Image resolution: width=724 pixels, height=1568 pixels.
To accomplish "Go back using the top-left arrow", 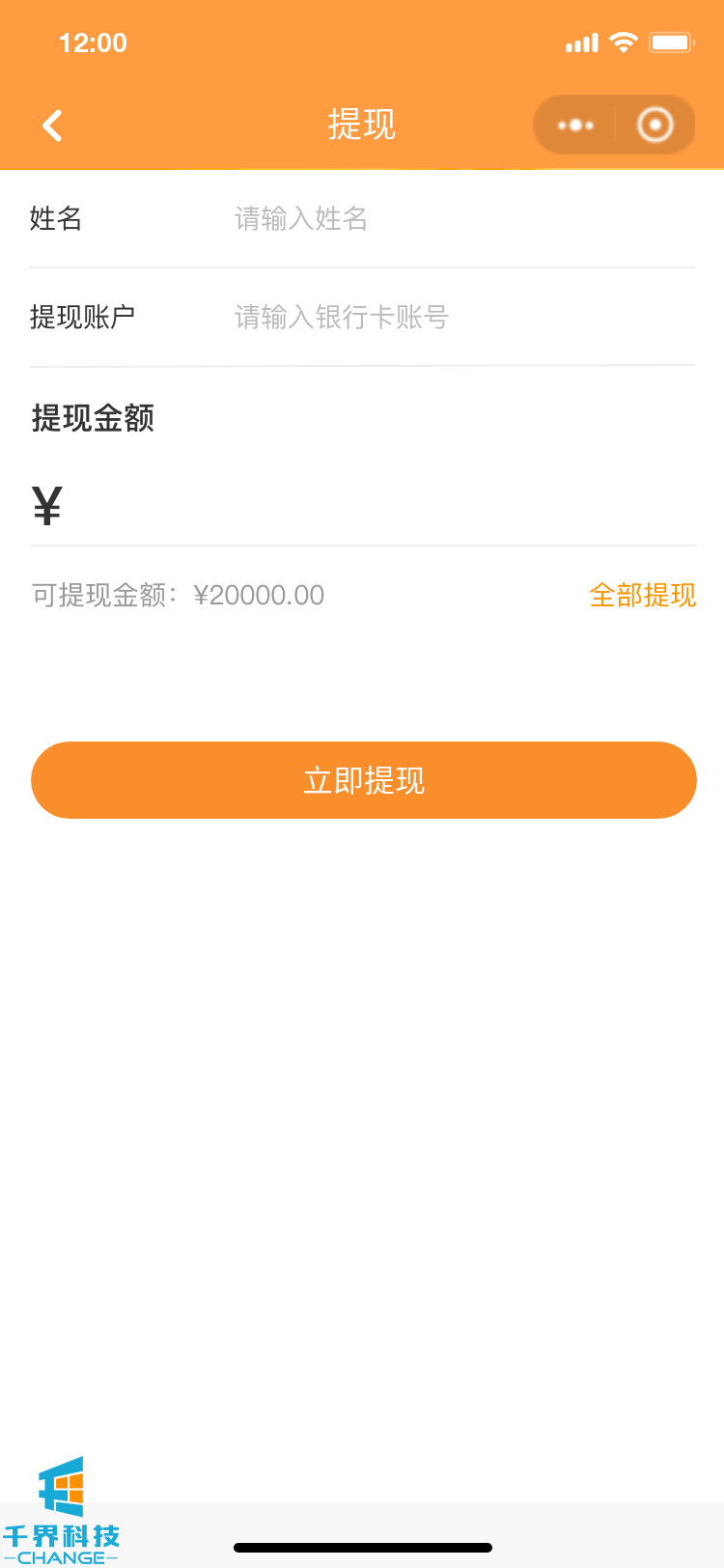I will 52,126.
